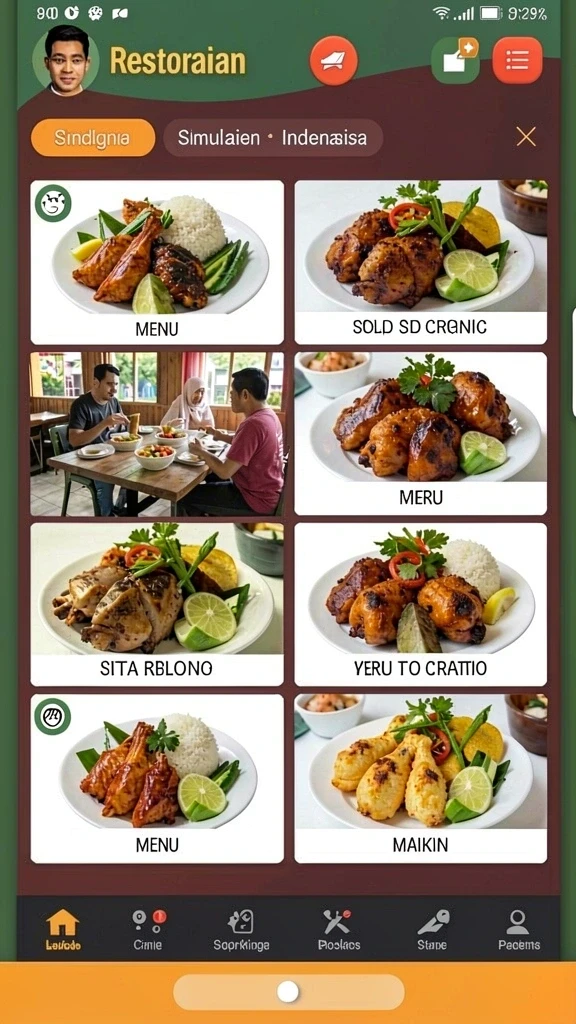Screen dimensions: 576x1024
Task: Switch to the Pecems tab
Action: point(519,929)
